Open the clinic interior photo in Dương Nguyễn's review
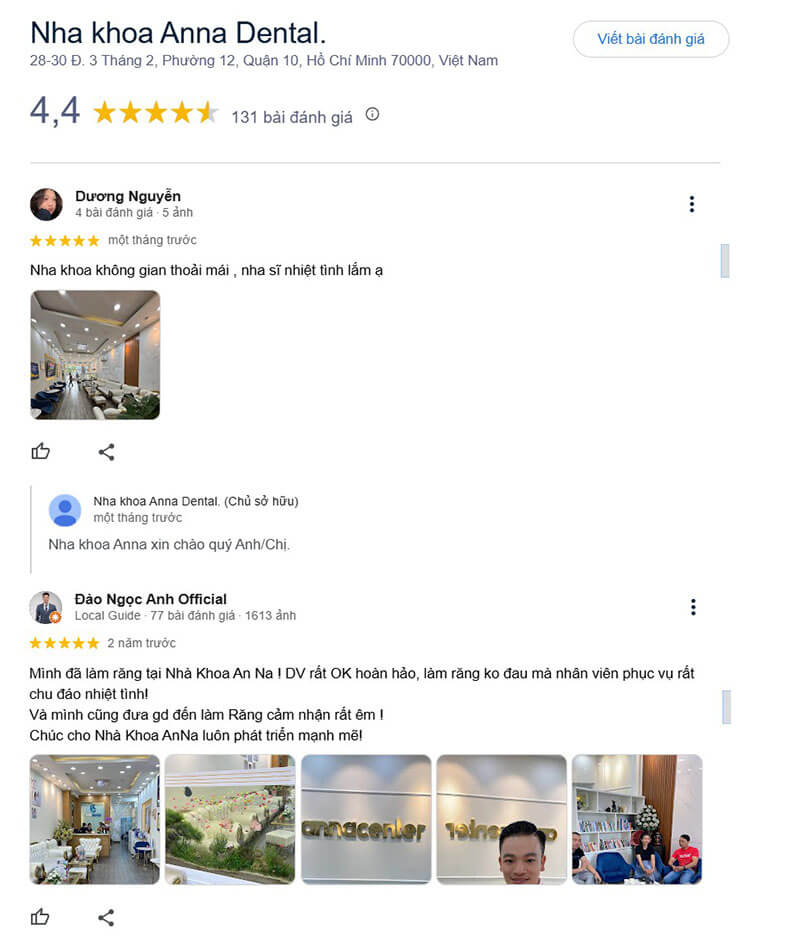Viewport: 800px width, 942px height. pyautogui.click(x=95, y=354)
